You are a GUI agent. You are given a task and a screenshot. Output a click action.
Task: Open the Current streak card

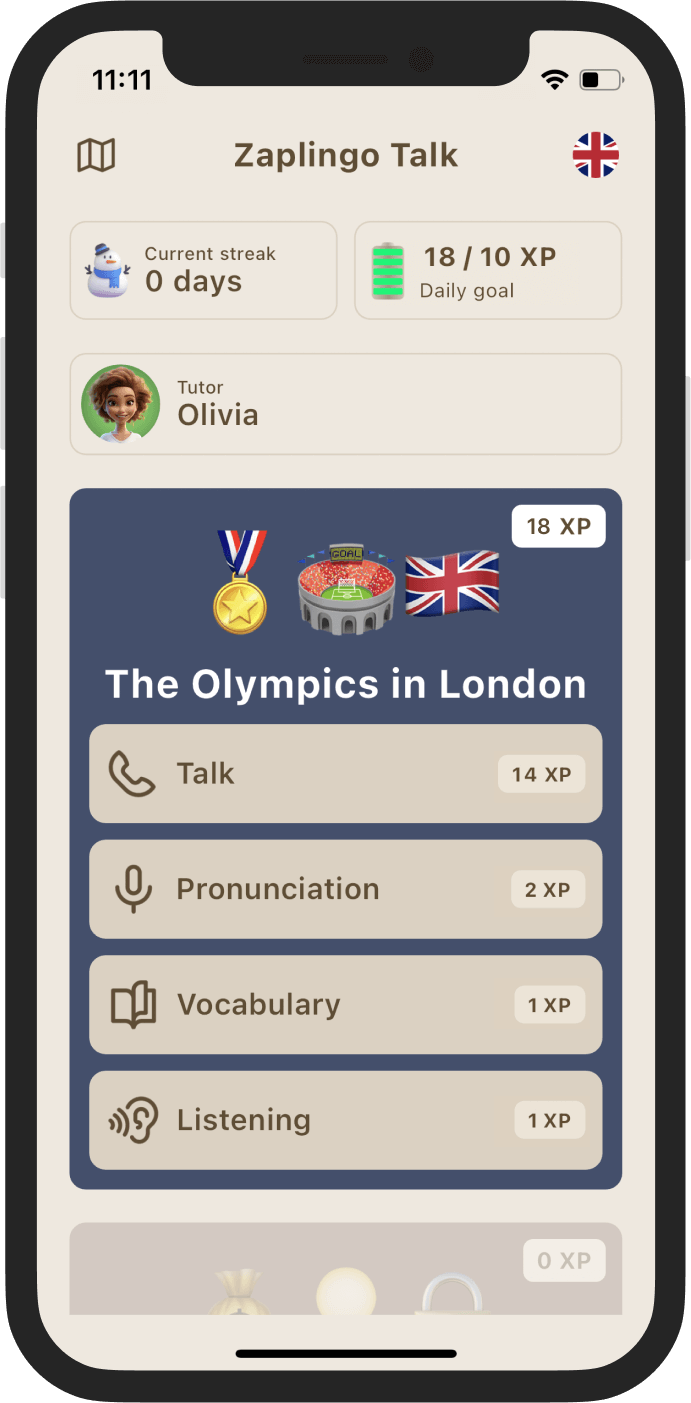tap(203, 270)
